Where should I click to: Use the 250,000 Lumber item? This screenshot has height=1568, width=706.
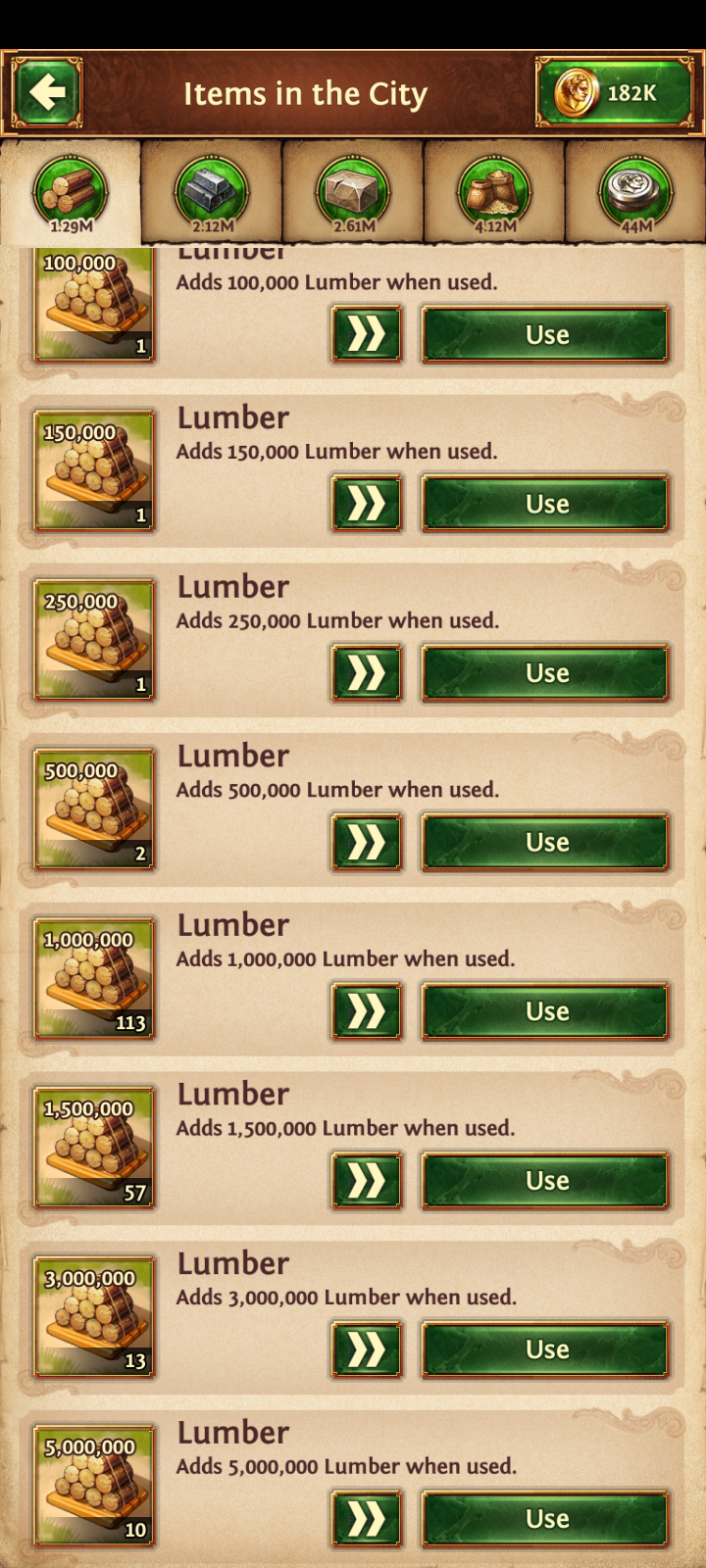coord(545,673)
